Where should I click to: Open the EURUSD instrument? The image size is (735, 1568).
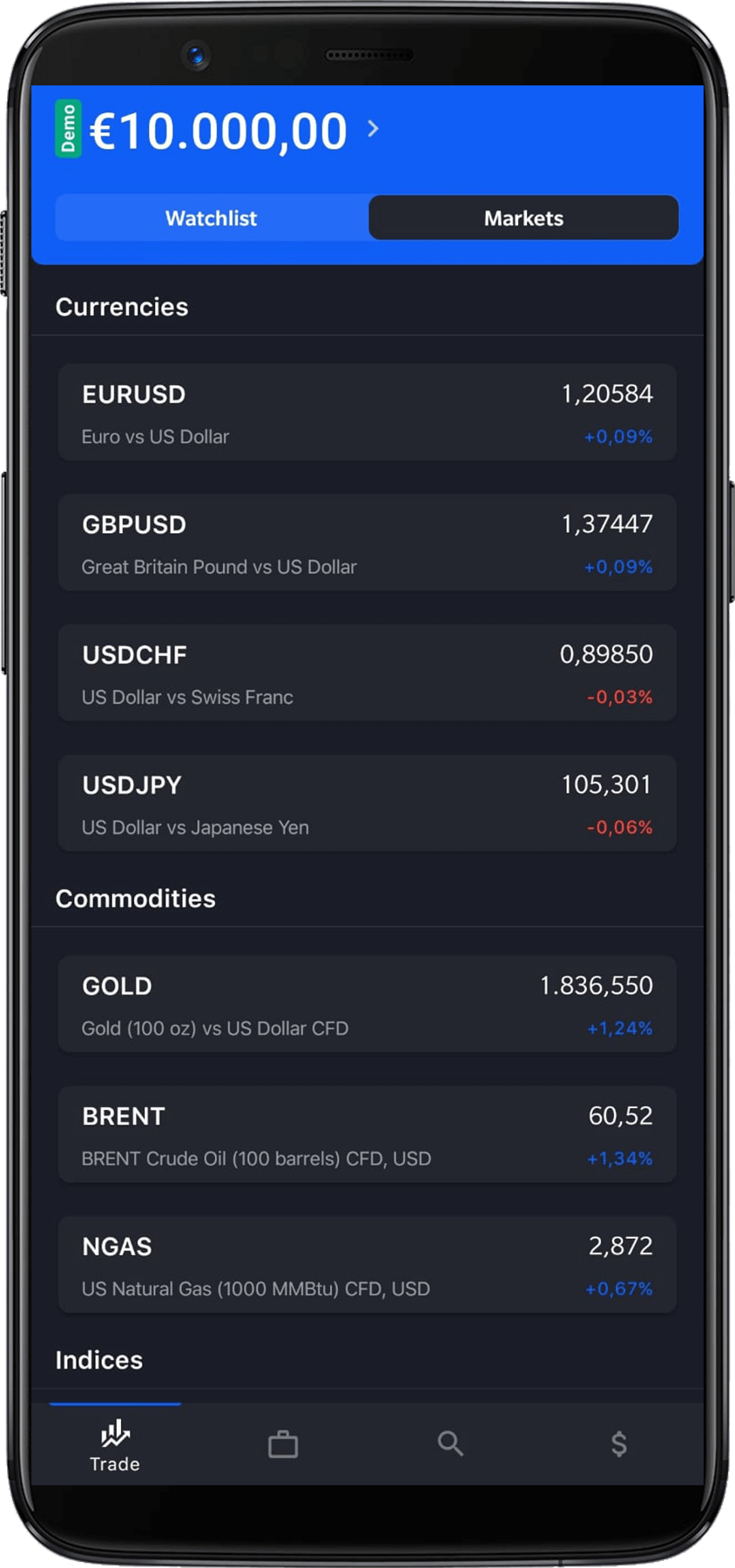tap(367, 411)
